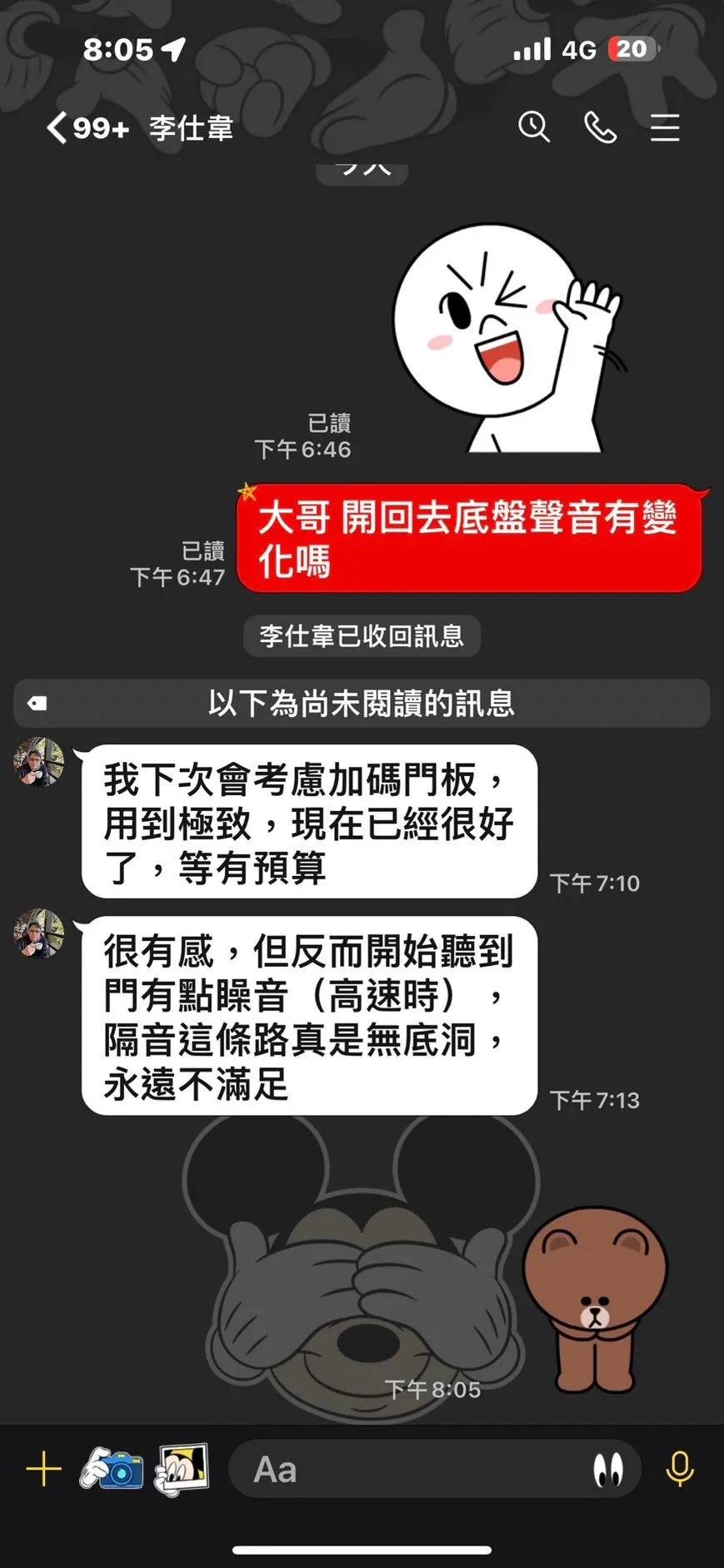Start a voice call with 李仕韋
The height and width of the screenshot is (1568, 724).
point(600,127)
